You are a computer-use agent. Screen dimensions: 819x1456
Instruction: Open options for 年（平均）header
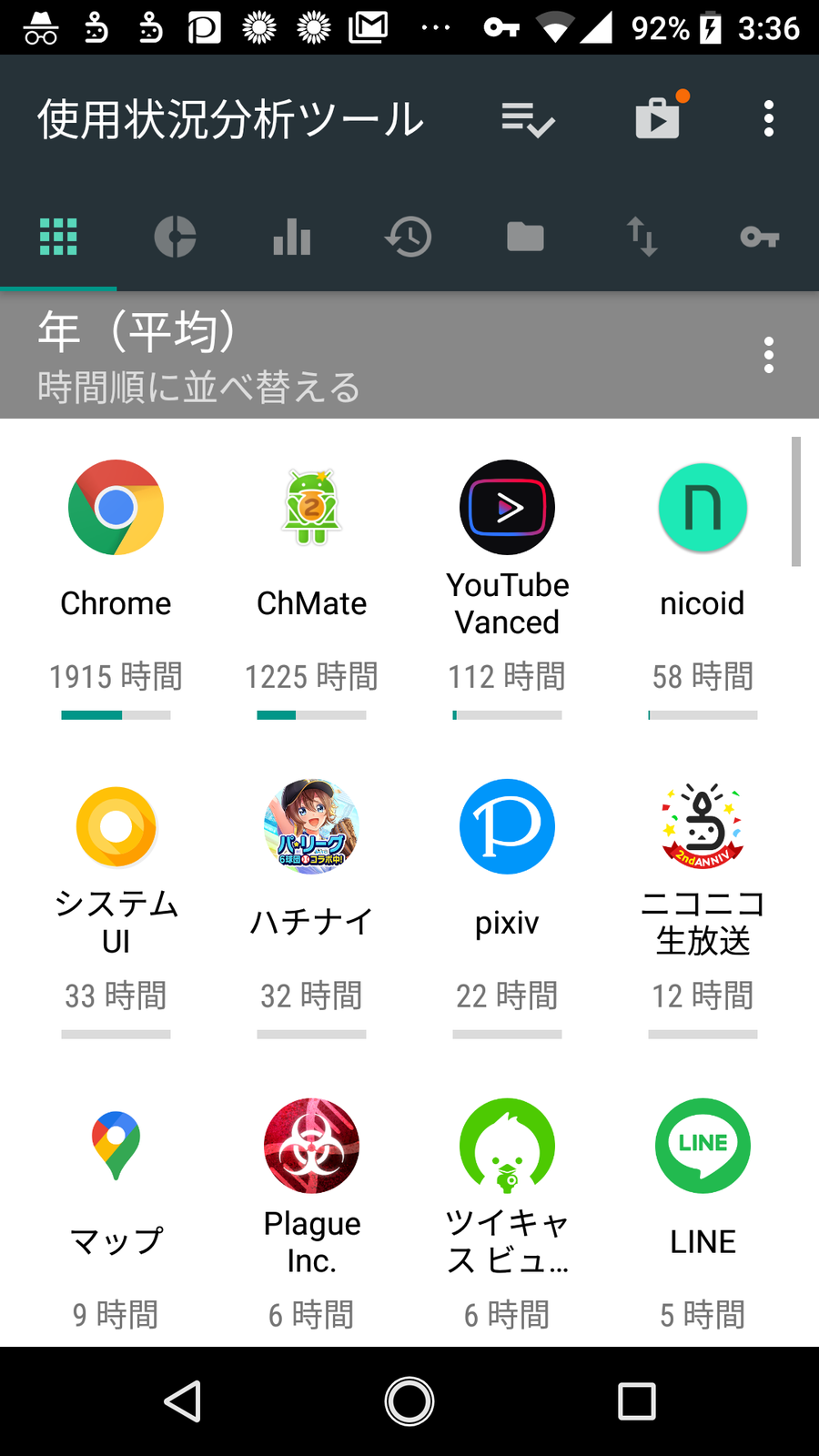[x=769, y=355]
